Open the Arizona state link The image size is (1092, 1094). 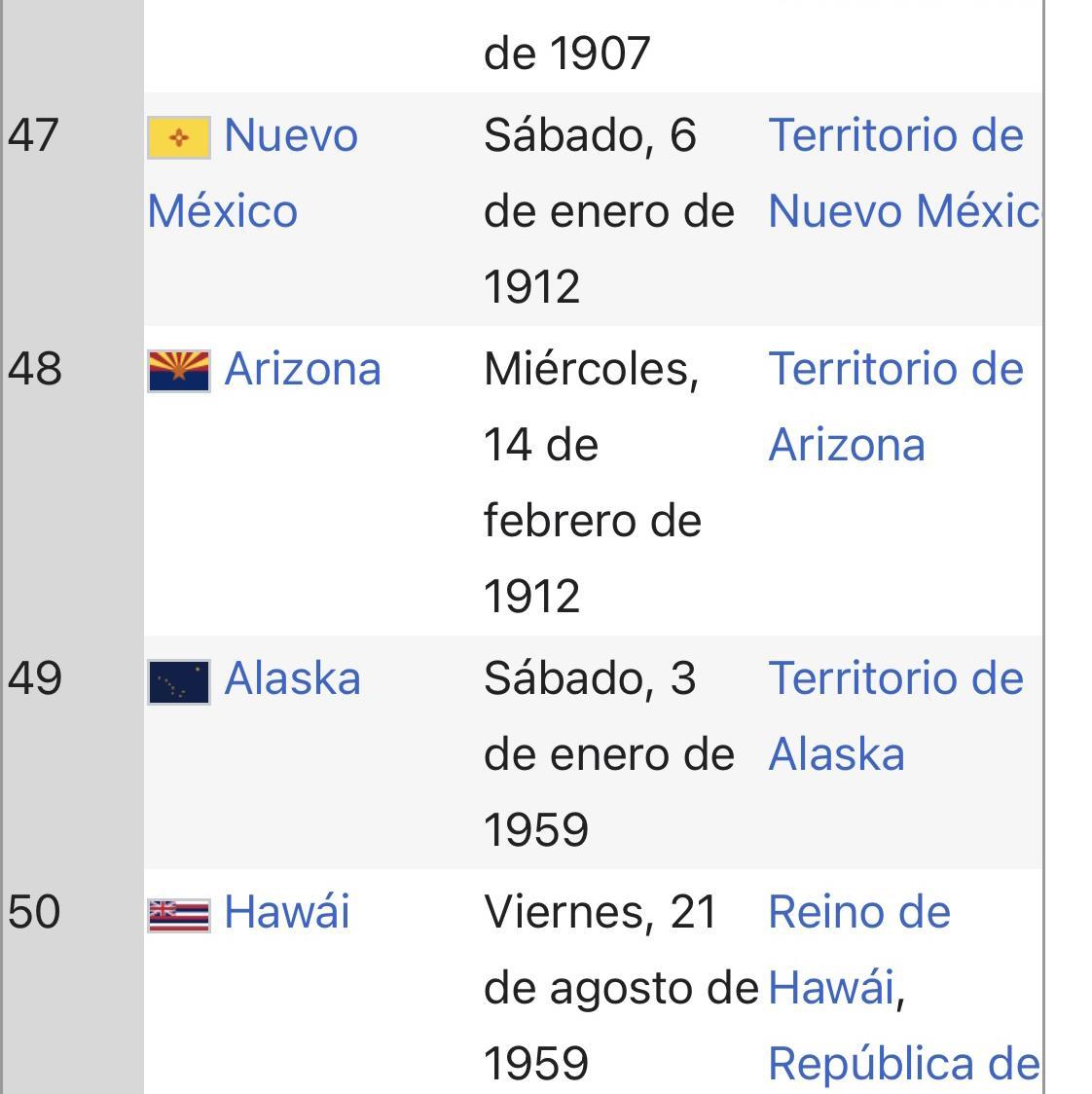tap(302, 370)
